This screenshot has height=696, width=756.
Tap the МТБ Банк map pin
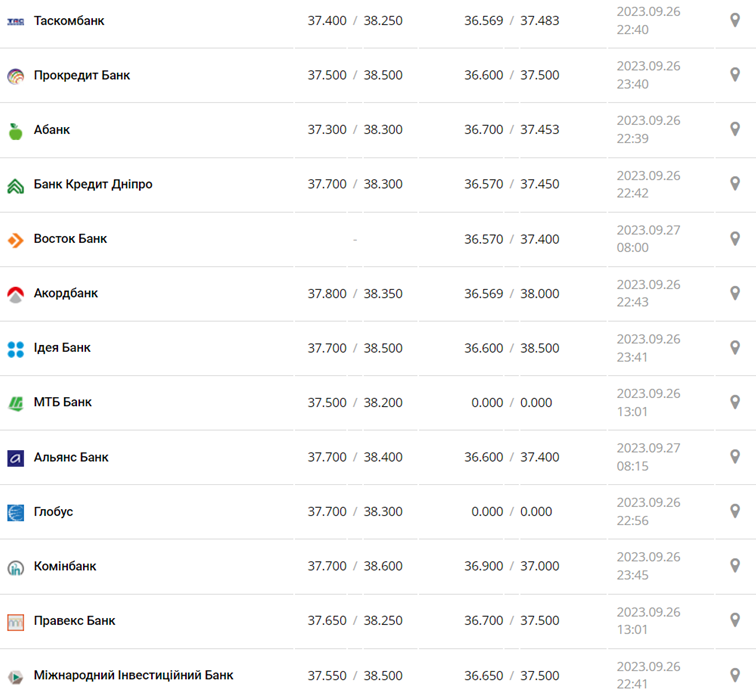[x=735, y=402]
